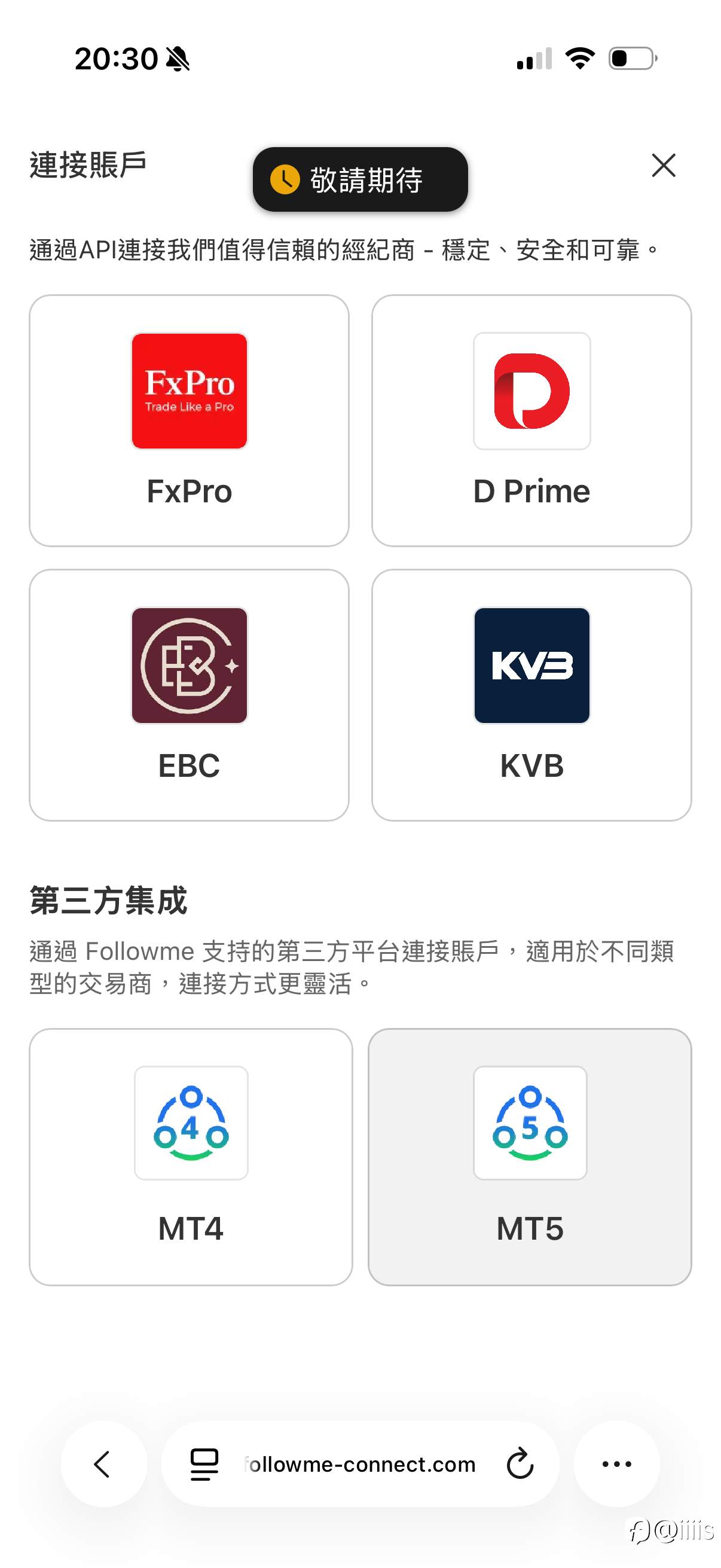Select the FxPro broker card
Viewport: 721px width, 1568px height.
(x=190, y=420)
